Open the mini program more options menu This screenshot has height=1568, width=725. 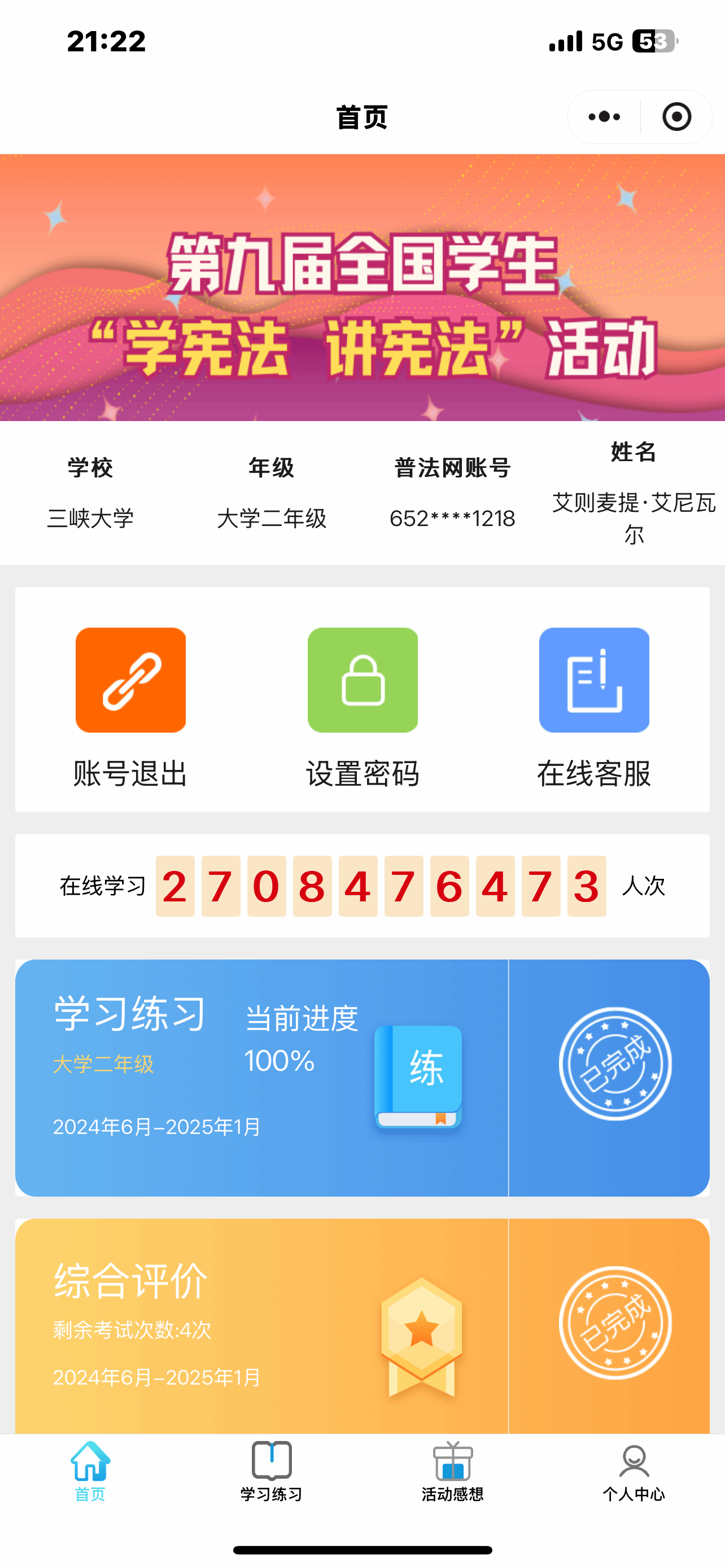pyautogui.click(x=604, y=117)
